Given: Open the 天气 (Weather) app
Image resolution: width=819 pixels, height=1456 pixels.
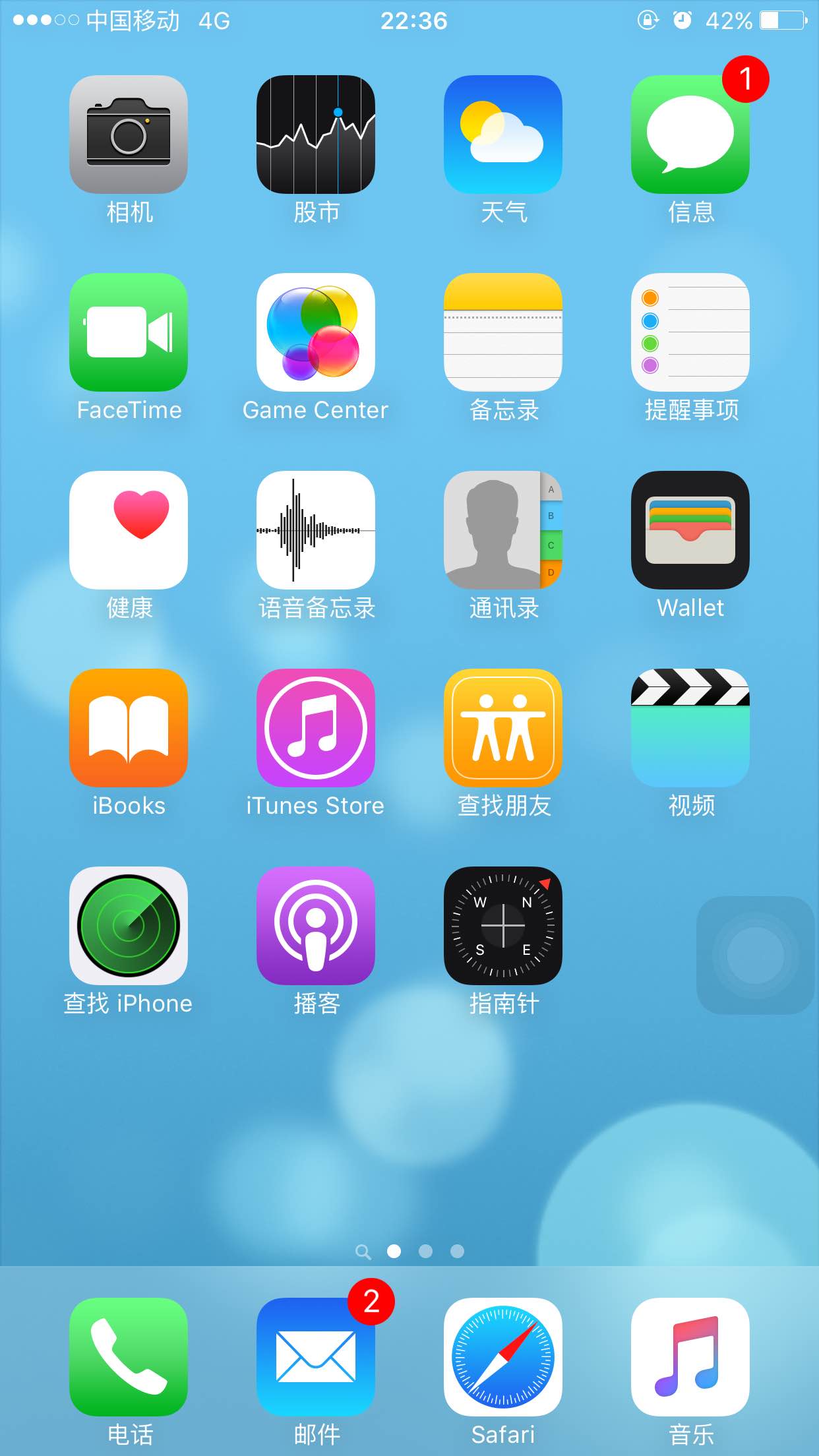Looking at the screenshot, I should click(503, 135).
